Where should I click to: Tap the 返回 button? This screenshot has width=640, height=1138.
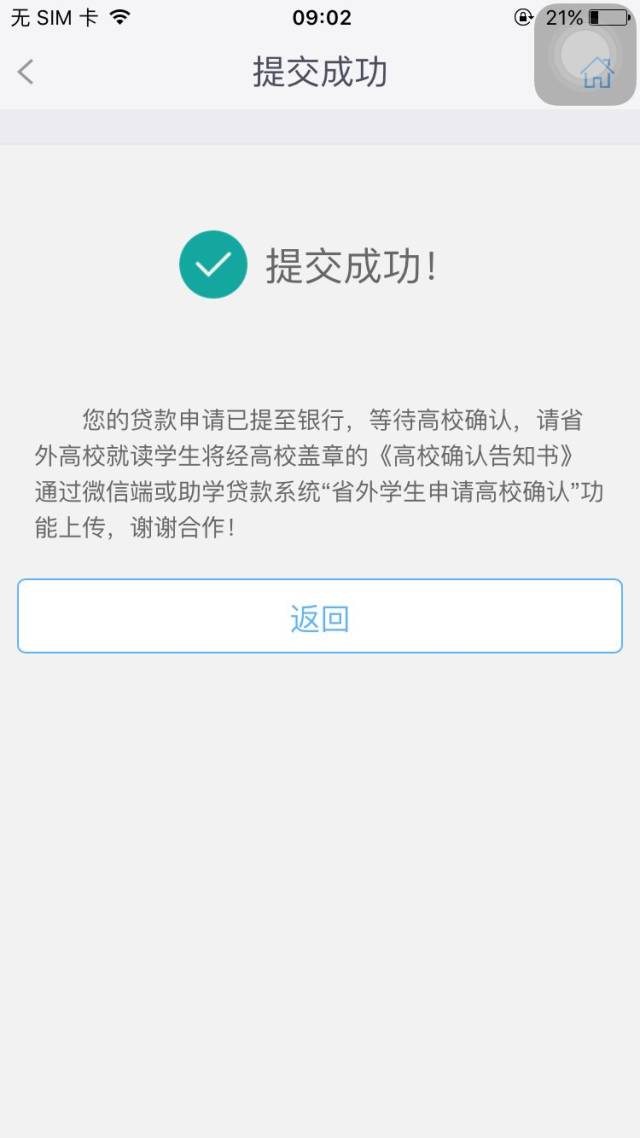click(x=320, y=616)
